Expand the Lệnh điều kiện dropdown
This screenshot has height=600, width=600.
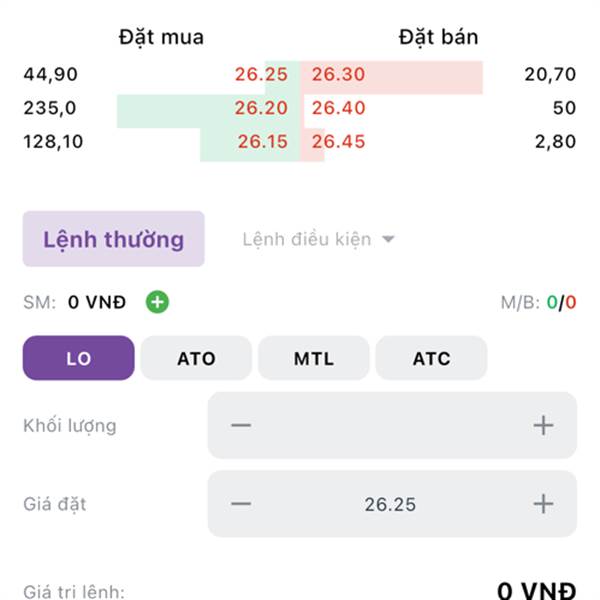pyautogui.click(x=318, y=240)
